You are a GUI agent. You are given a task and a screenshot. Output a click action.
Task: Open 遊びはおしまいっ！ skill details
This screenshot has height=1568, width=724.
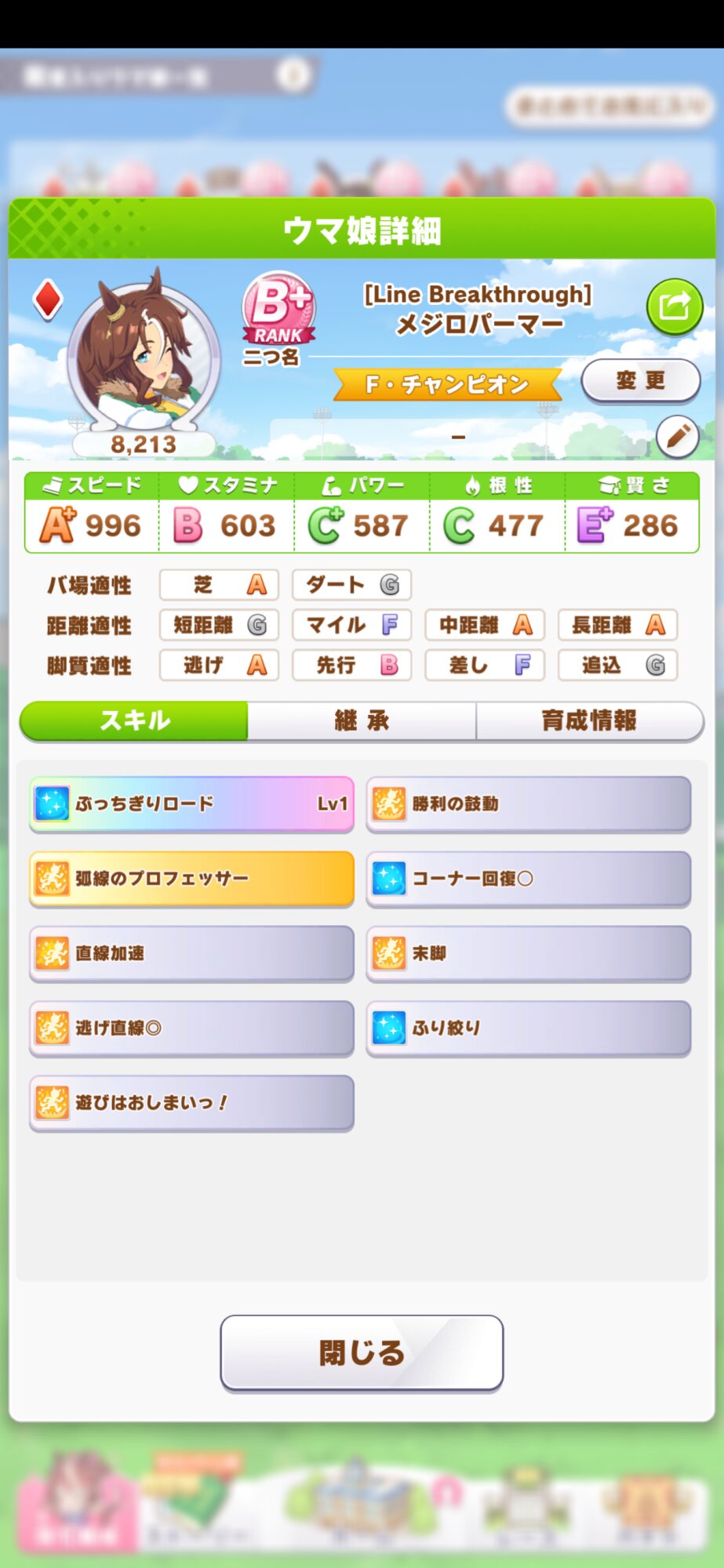(191, 1102)
